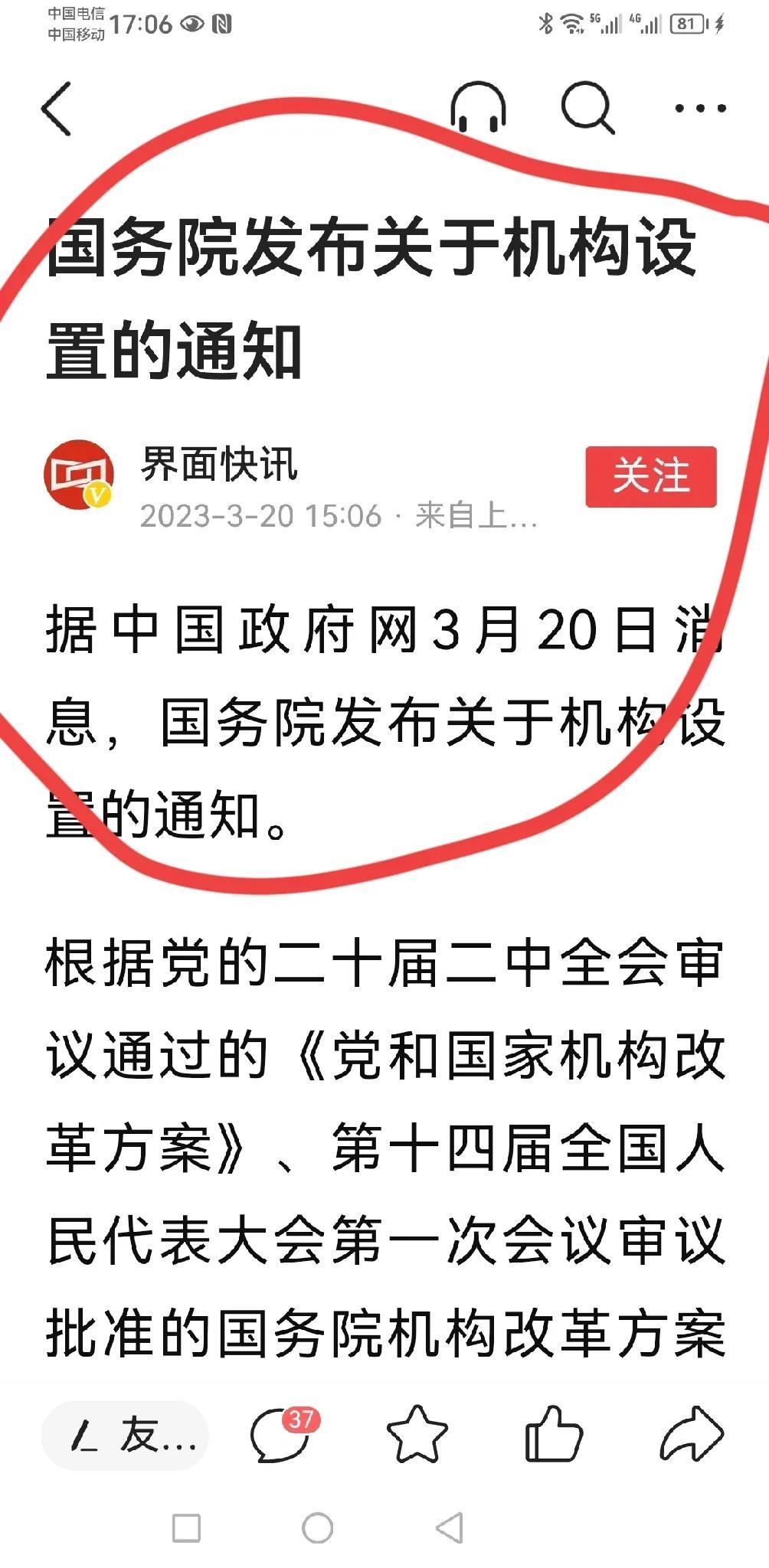This screenshot has height=1568, width=769.
Task: Share this article via arrow icon
Action: [x=691, y=1436]
